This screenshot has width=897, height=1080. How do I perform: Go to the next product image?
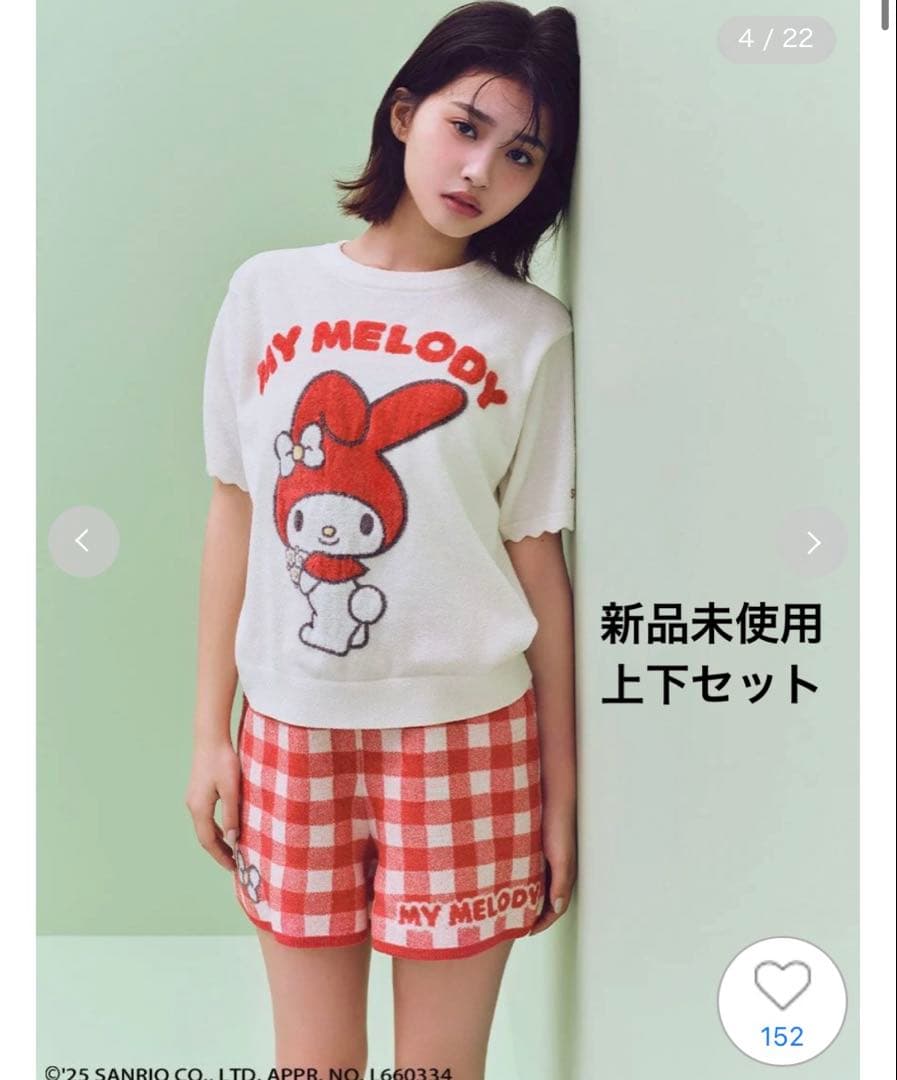(x=812, y=542)
